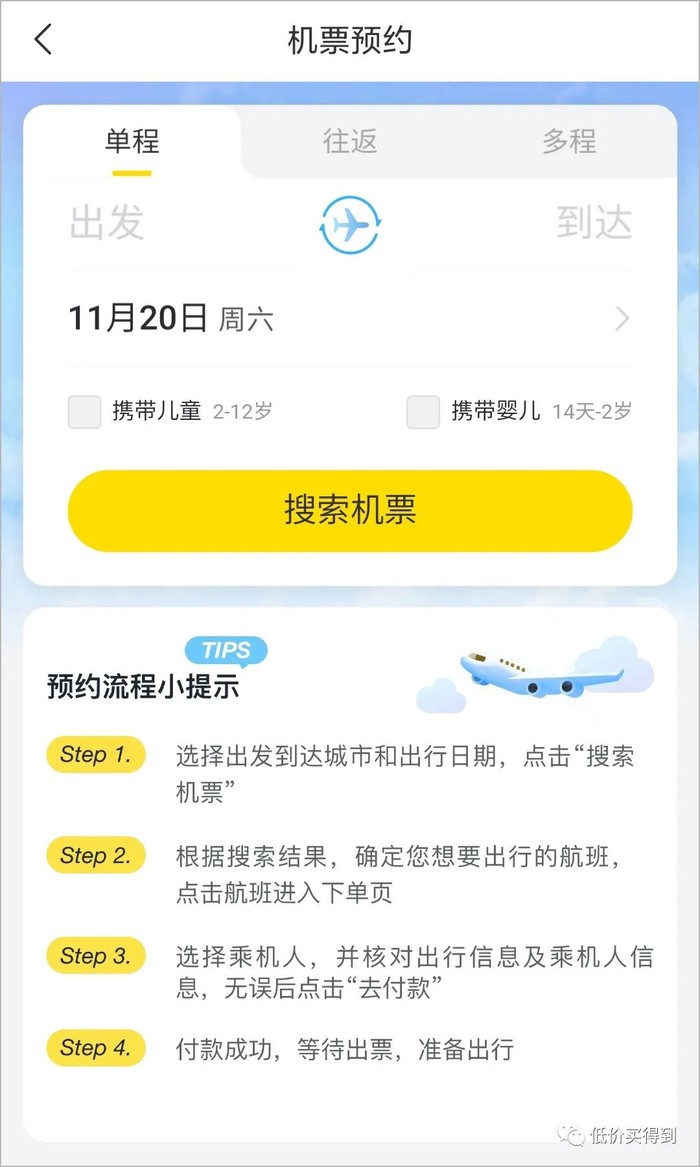Switch to the 多程 tab
Screen dimensions: 700x1167
click(568, 142)
